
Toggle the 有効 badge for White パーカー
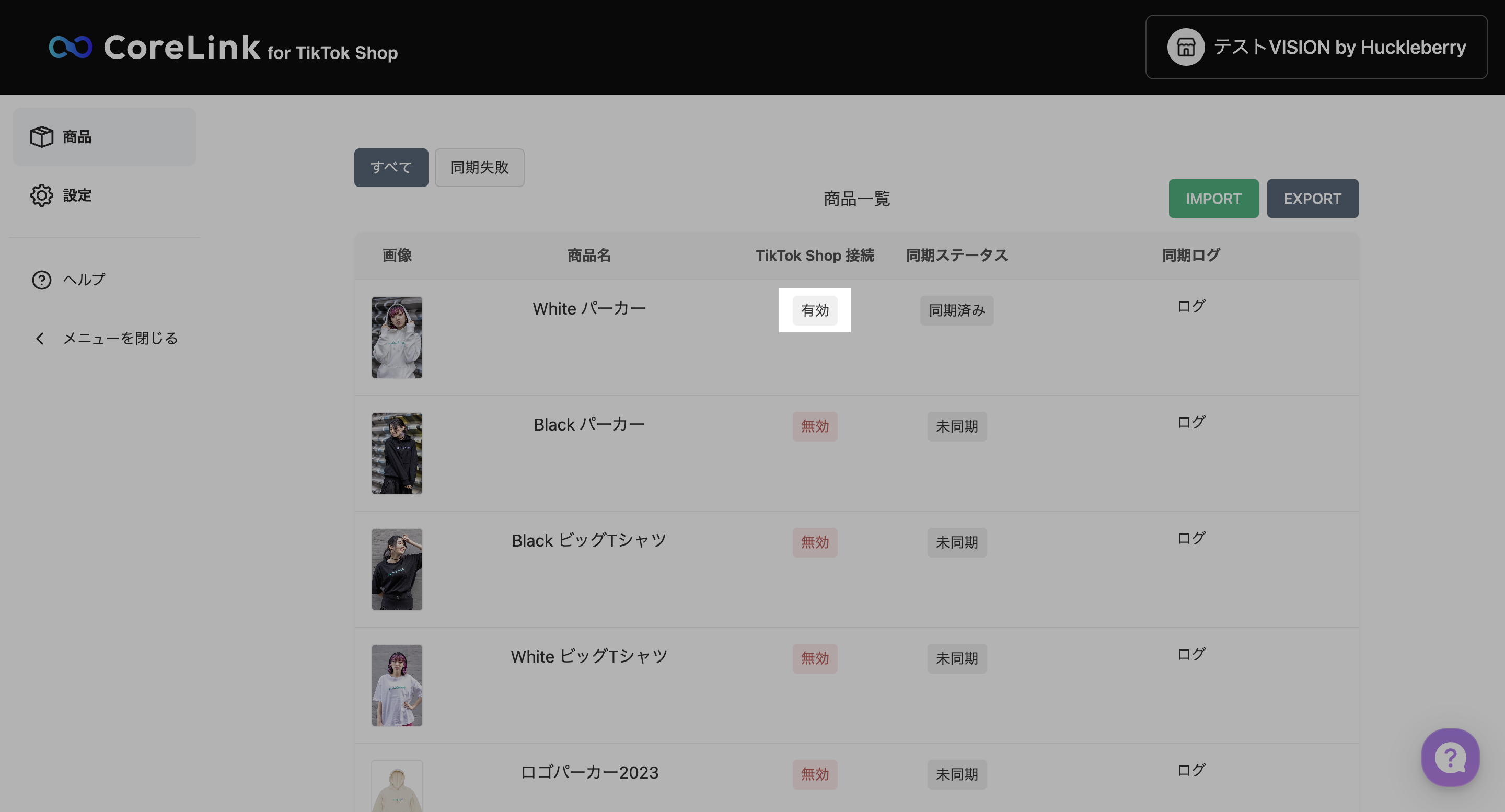[815, 310]
